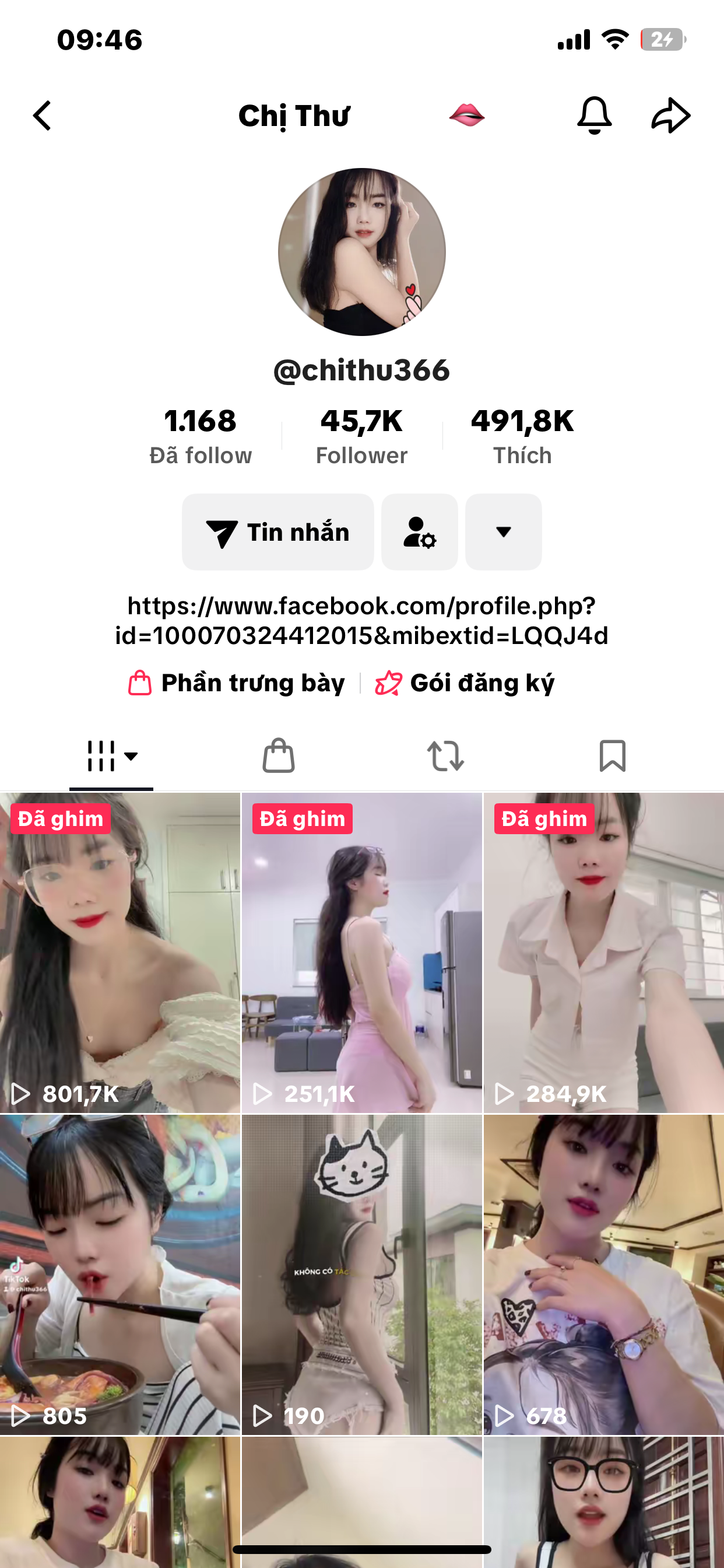Open the video with 190 views
Viewport: 724px width, 1568px height.
362,1275
